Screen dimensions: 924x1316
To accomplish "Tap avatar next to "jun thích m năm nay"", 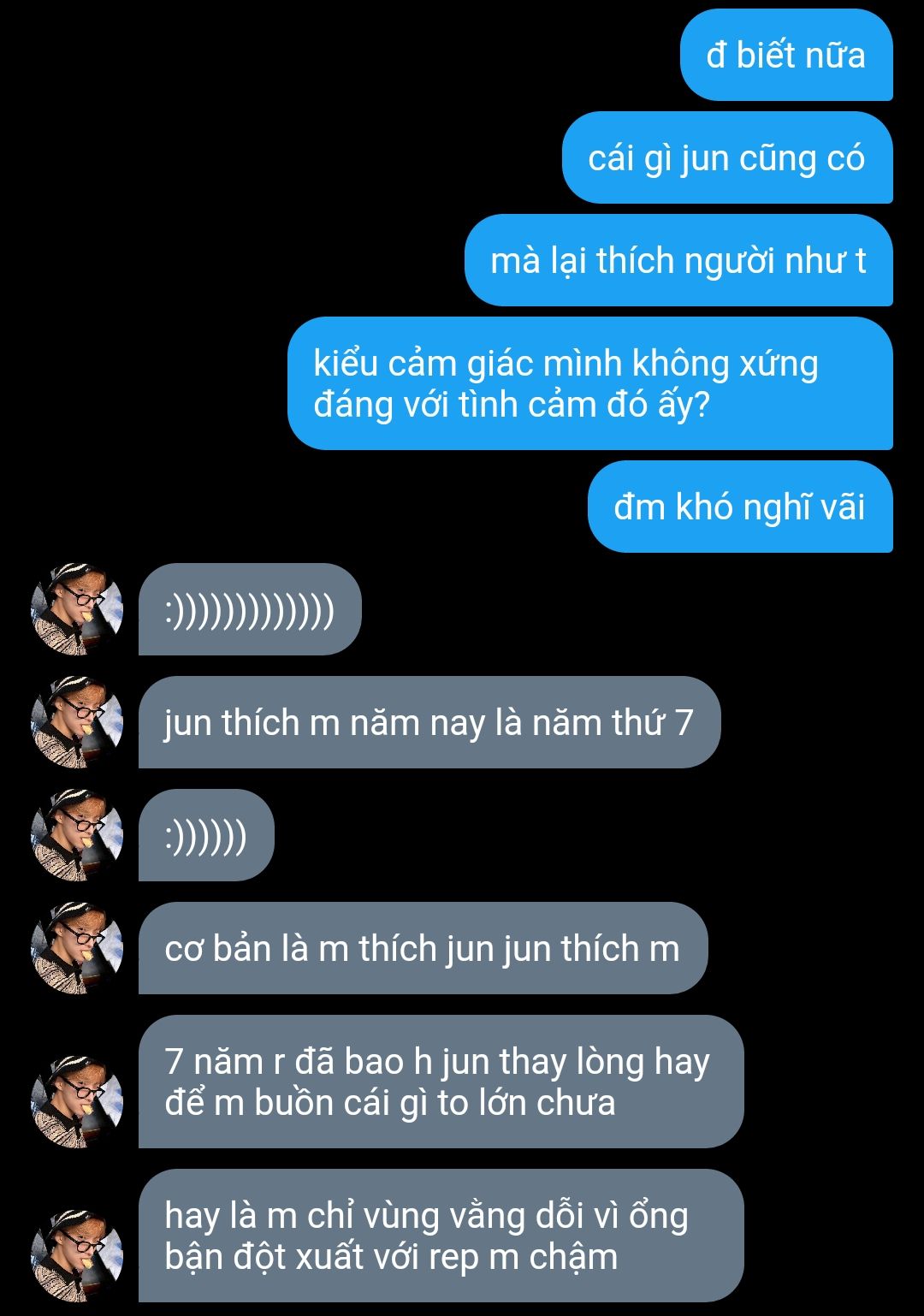I will [77, 722].
